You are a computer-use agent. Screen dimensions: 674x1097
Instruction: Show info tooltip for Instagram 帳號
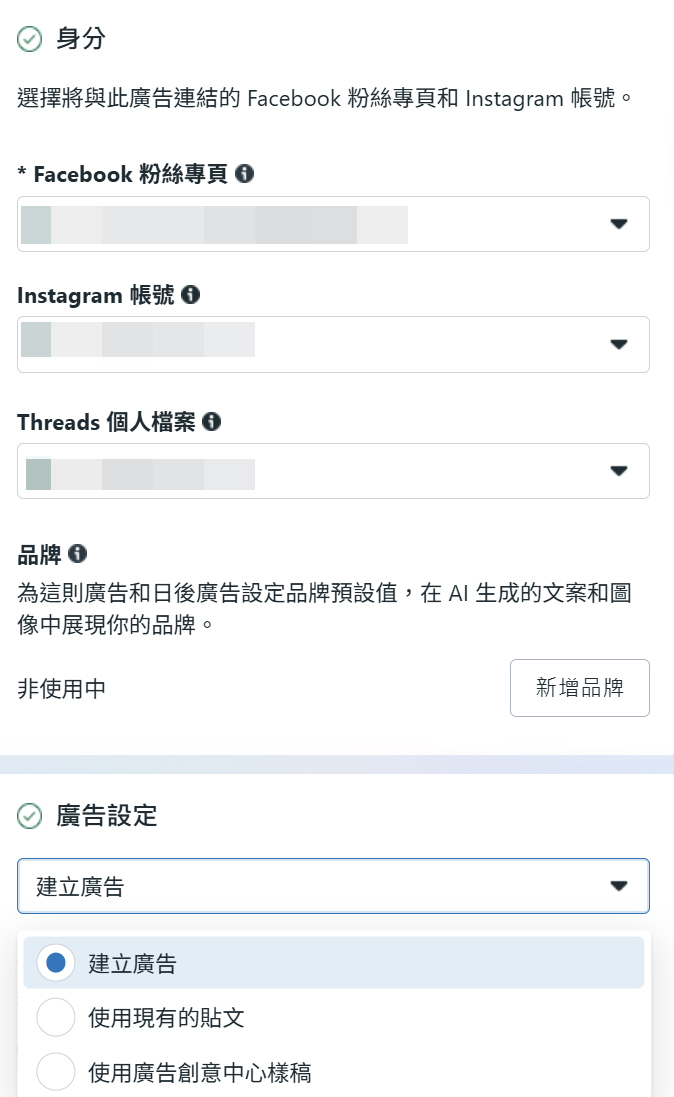(x=190, y=295)
